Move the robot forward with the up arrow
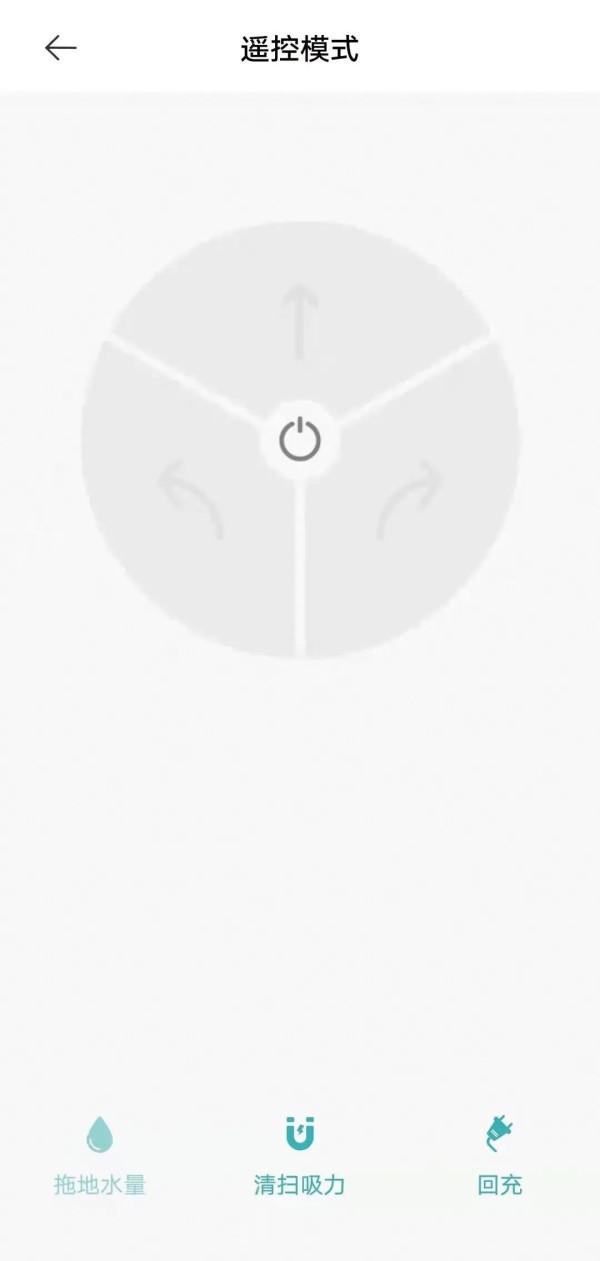Screen dimensions: 600x1261 tap(298, 320)
